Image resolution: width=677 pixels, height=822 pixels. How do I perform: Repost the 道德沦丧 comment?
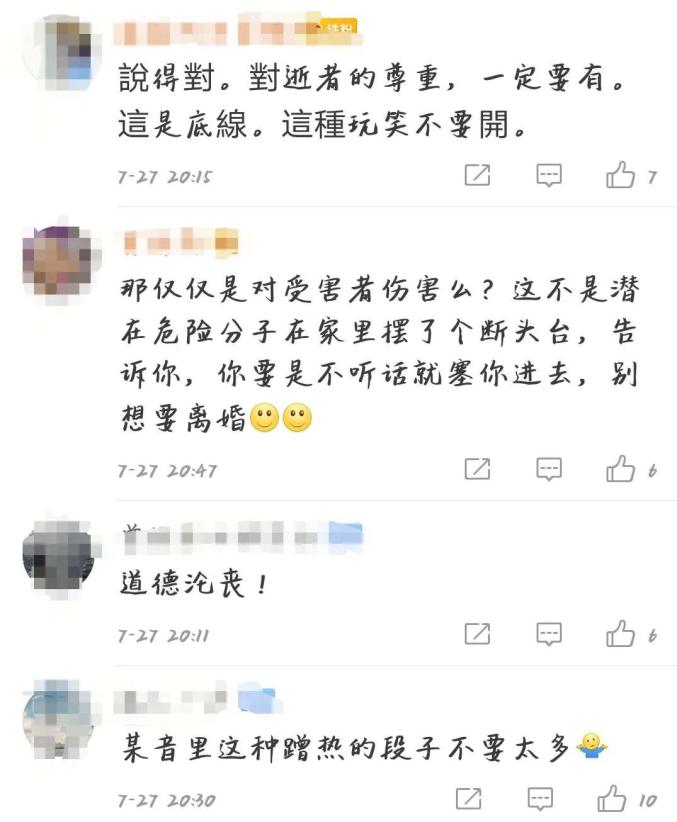pos(478,634)
